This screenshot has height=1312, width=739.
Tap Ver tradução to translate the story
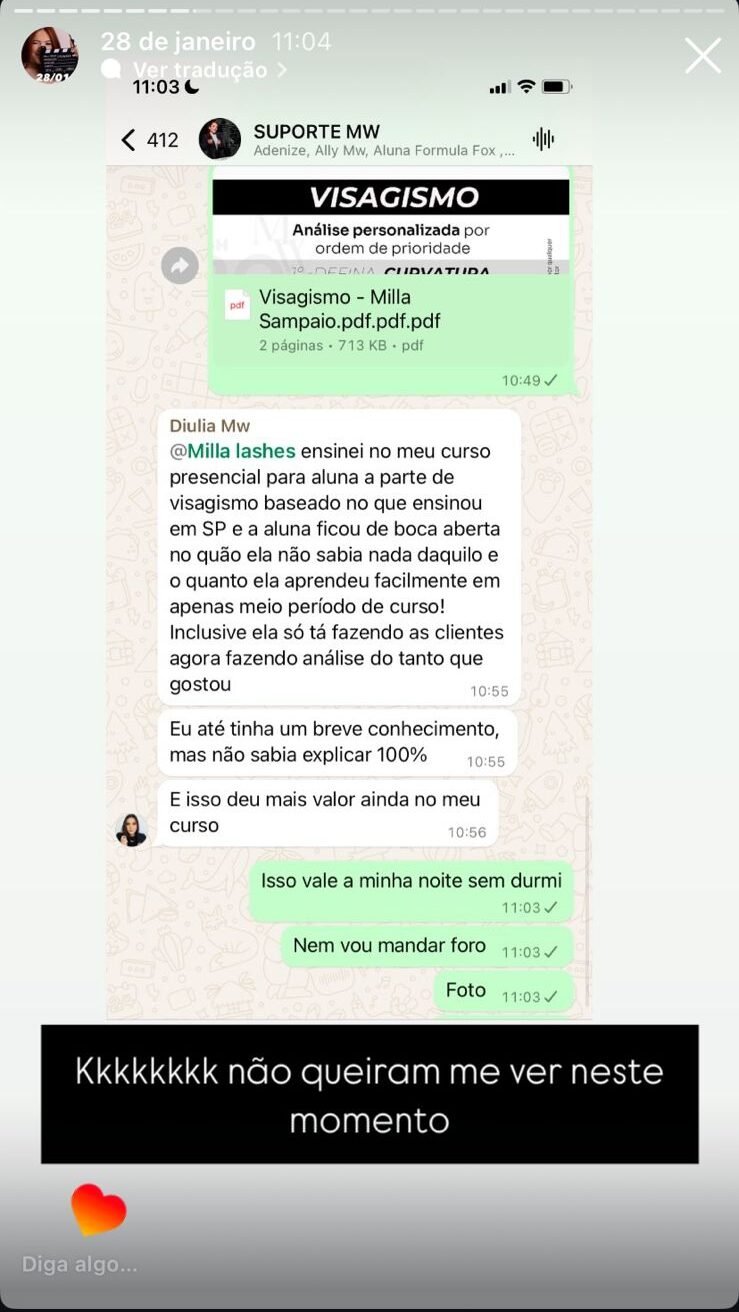[200, 70]
